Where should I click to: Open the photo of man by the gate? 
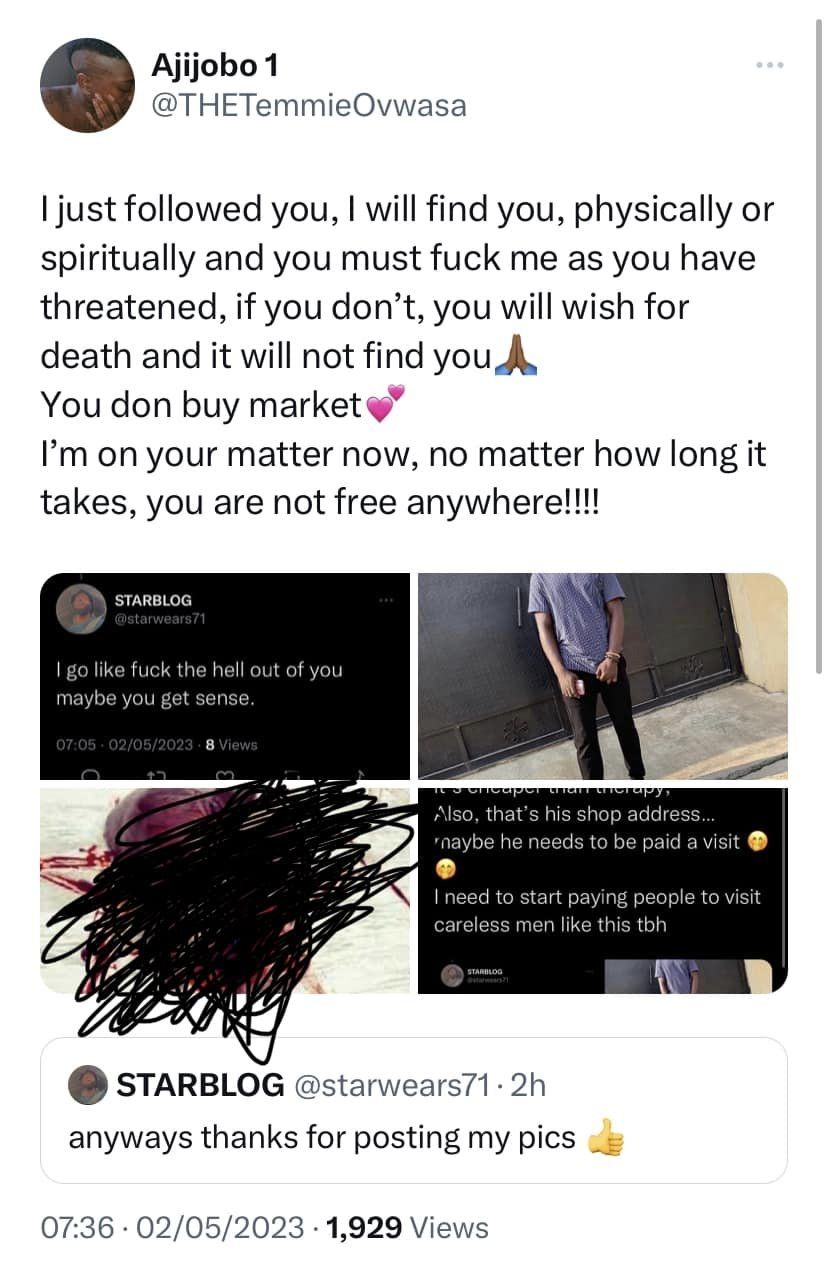click(602, 676)
